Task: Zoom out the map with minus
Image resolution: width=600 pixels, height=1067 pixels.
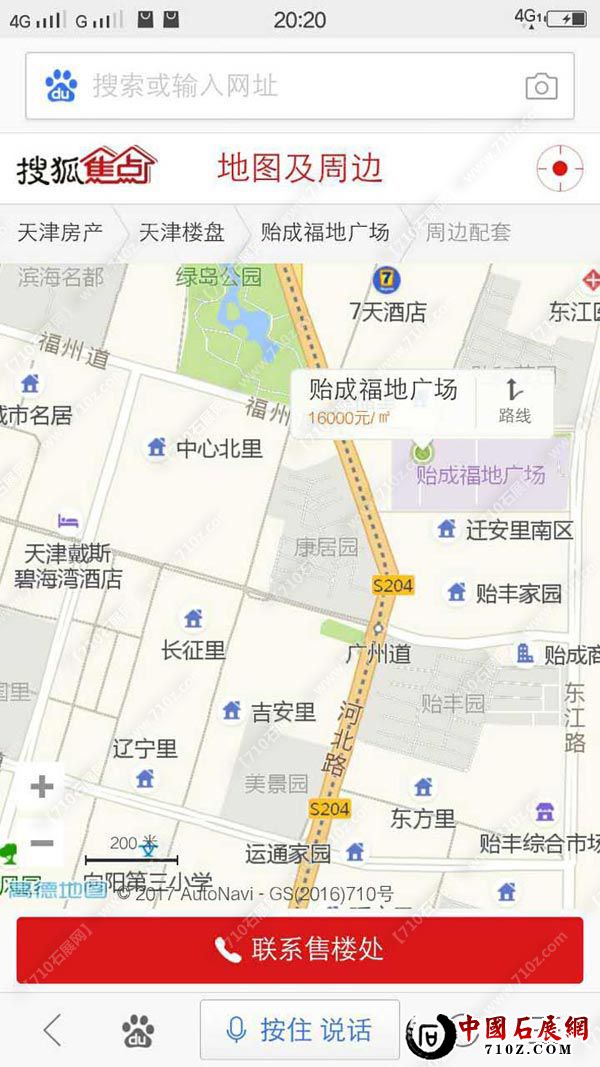Action: coord(42,843)
